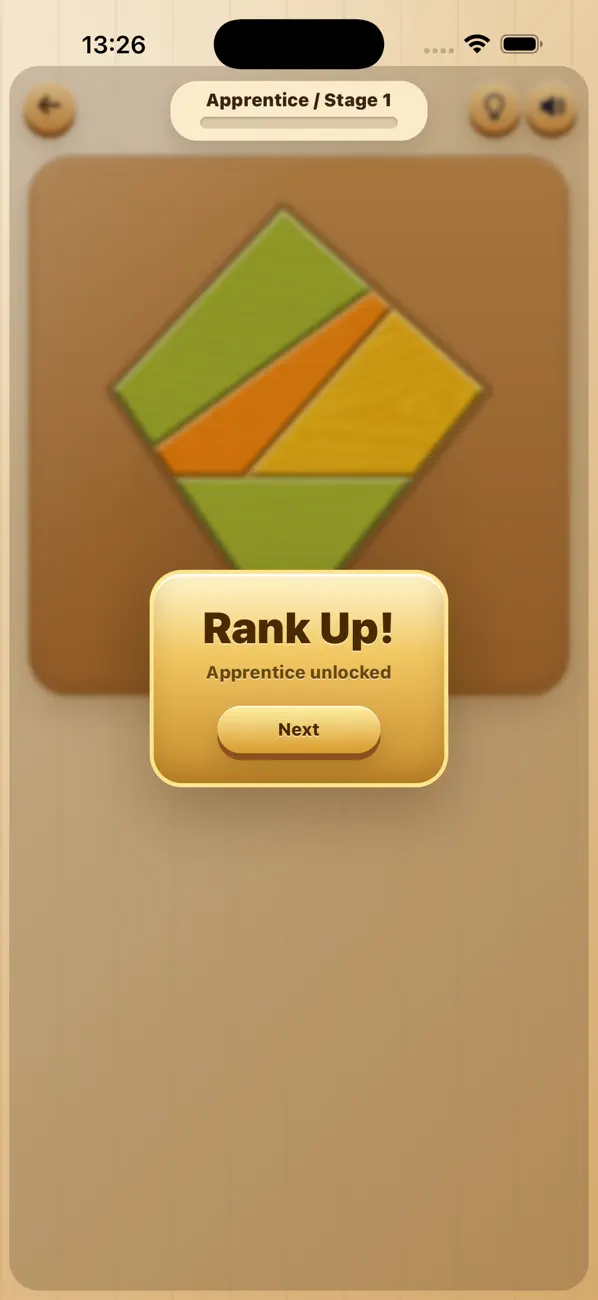598x1300 pixels.
Task: Tap Next on the Rank Up dialog
Action: pos(299,730)
